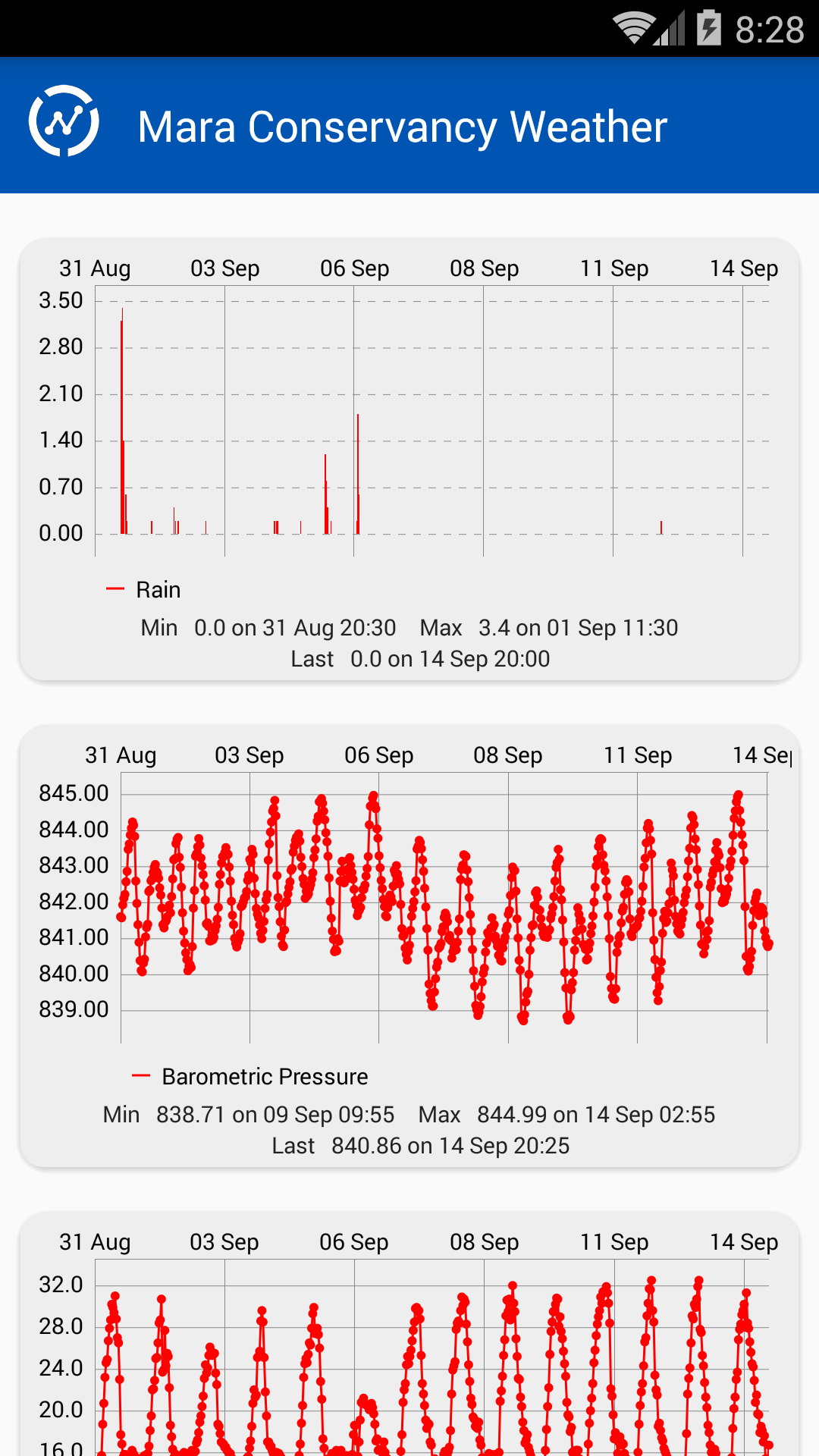
Task: Open the Rain chart card
Action: 409,460
